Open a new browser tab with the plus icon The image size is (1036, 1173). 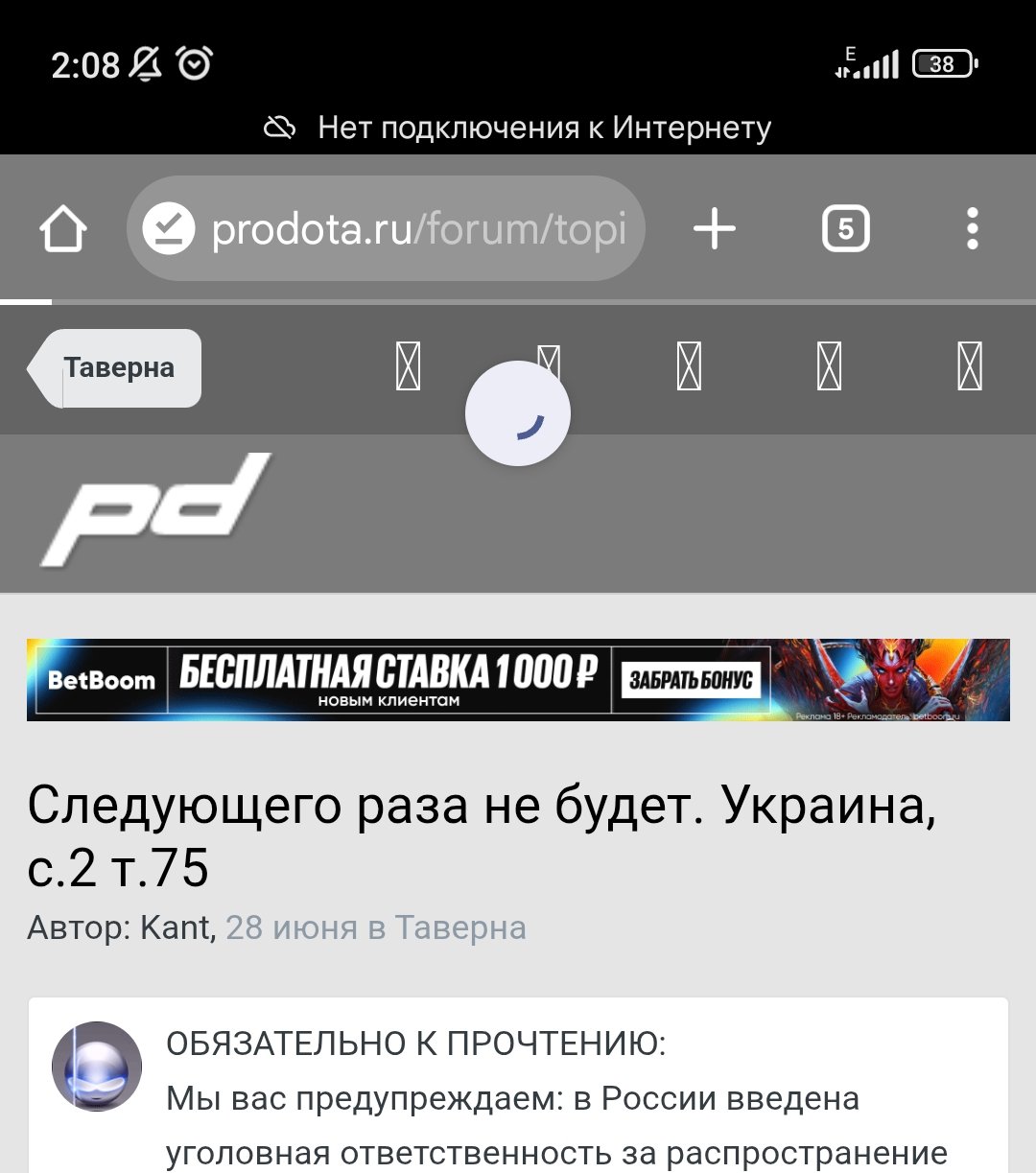[714, 228]
